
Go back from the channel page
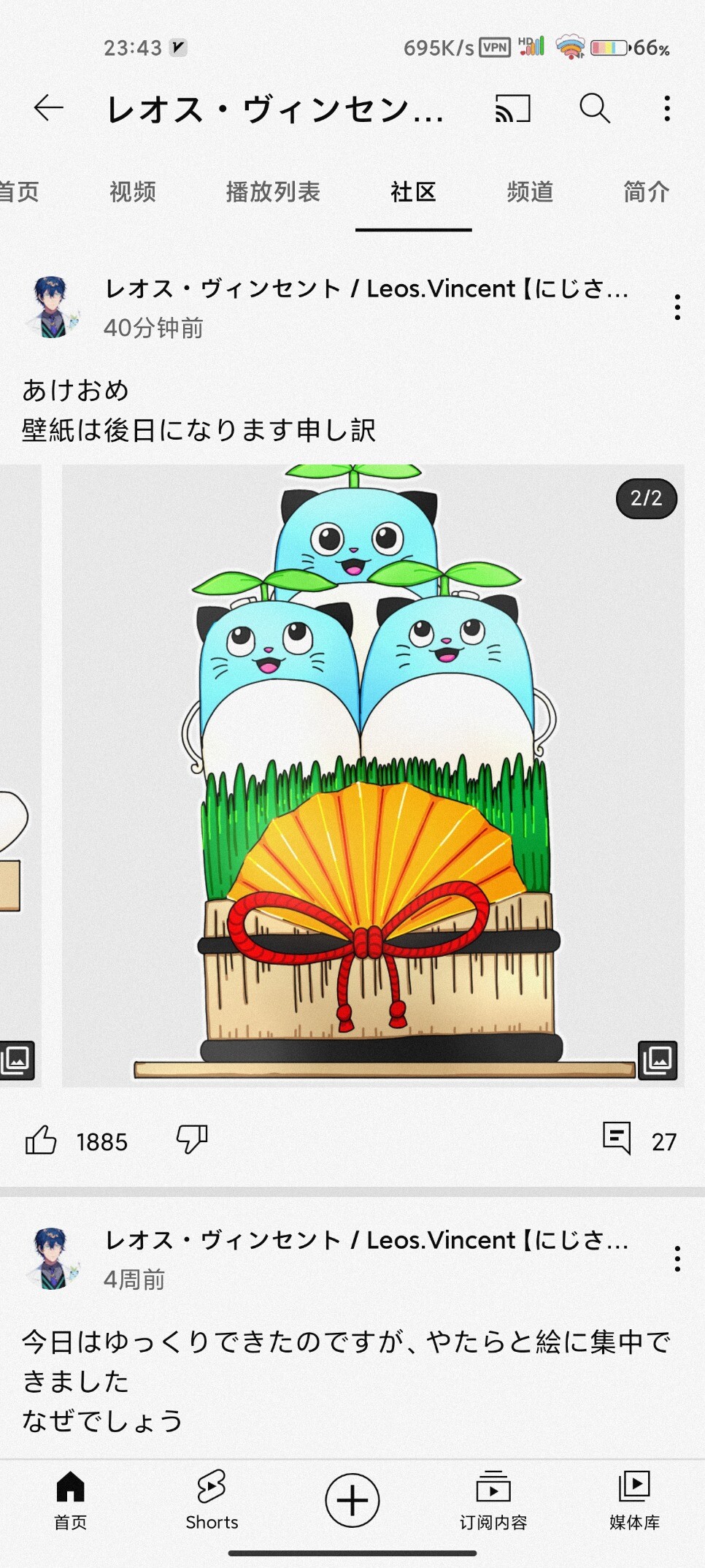pos(49,109)
